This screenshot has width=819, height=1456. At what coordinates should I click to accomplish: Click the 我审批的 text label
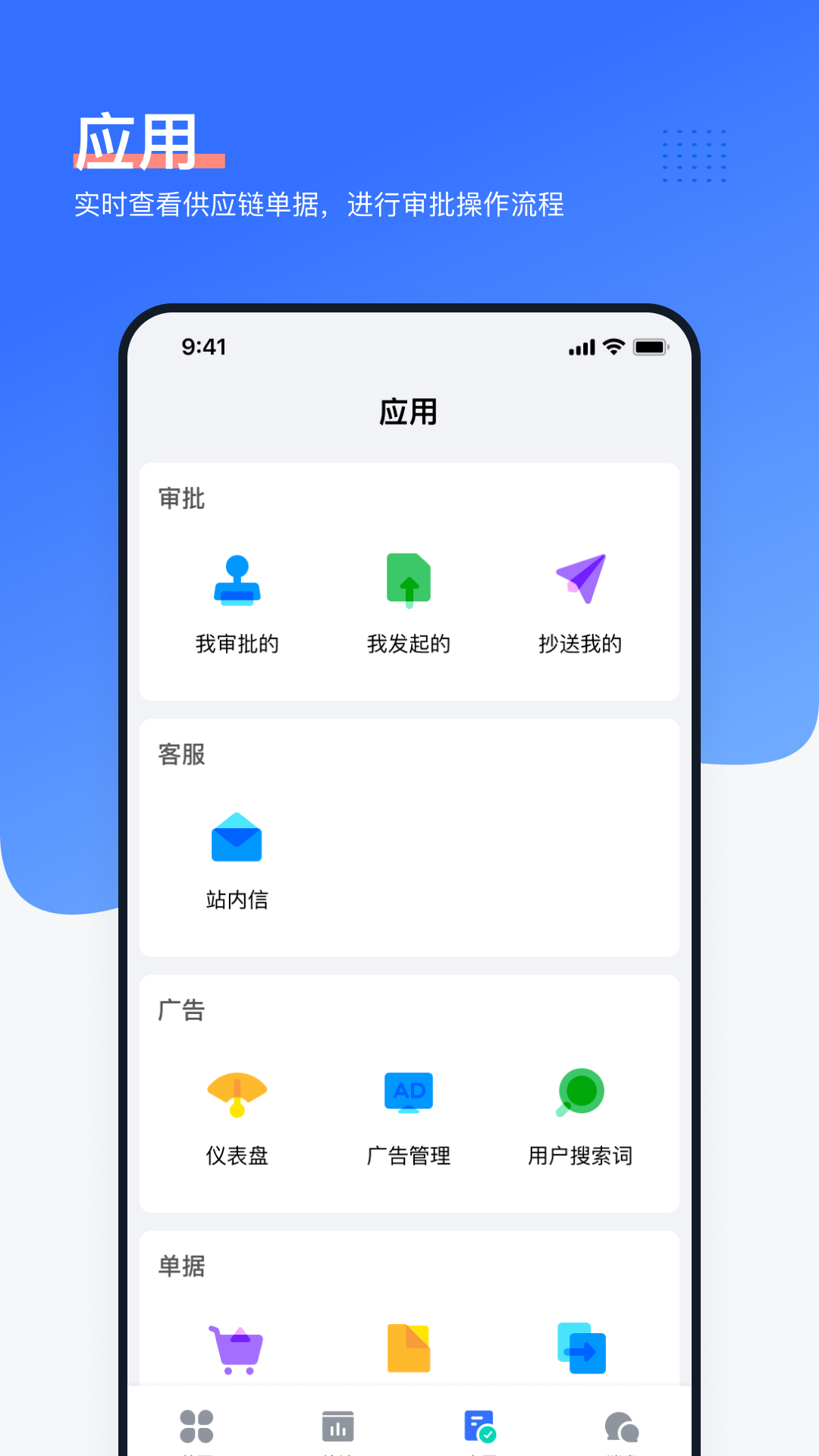[237, 644]
